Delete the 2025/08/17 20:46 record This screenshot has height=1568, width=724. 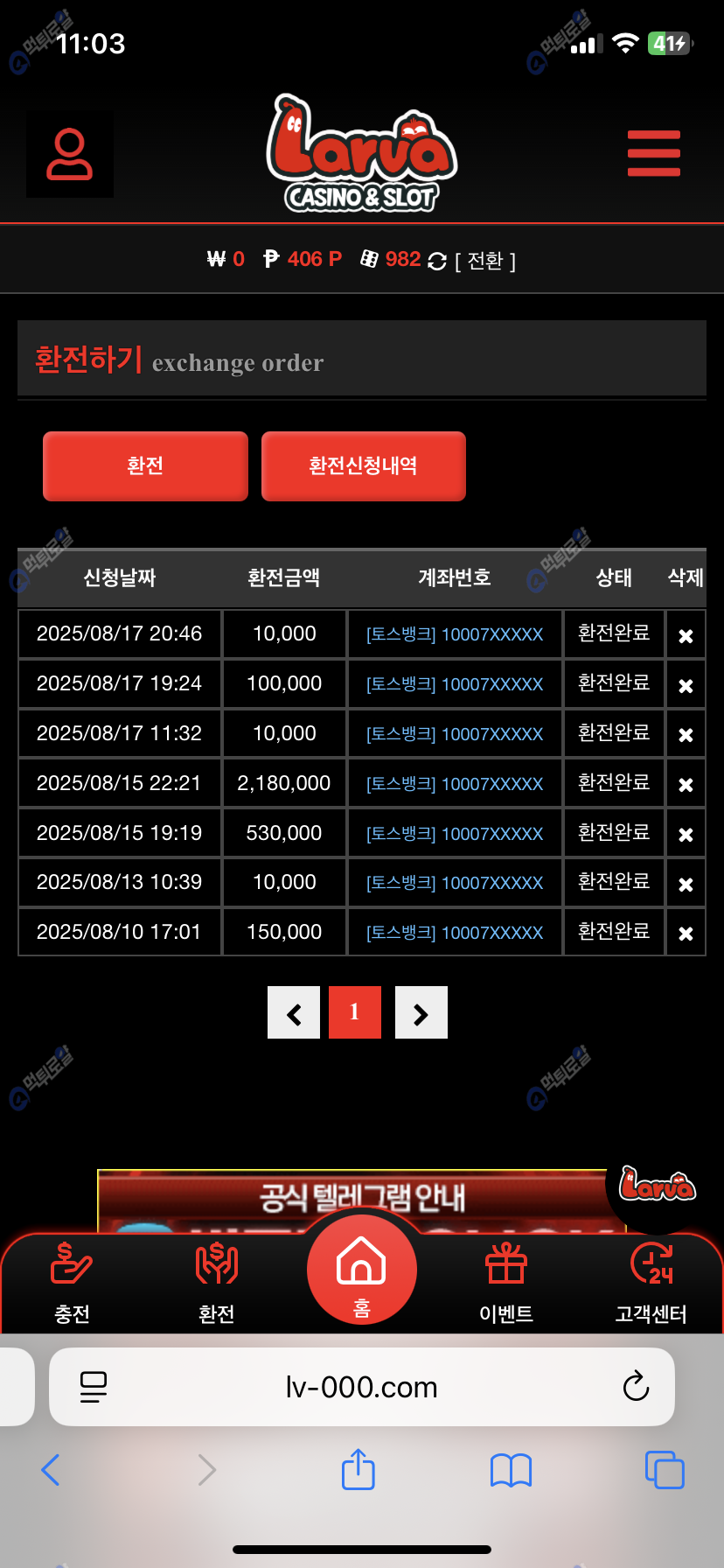pos(686,635)
